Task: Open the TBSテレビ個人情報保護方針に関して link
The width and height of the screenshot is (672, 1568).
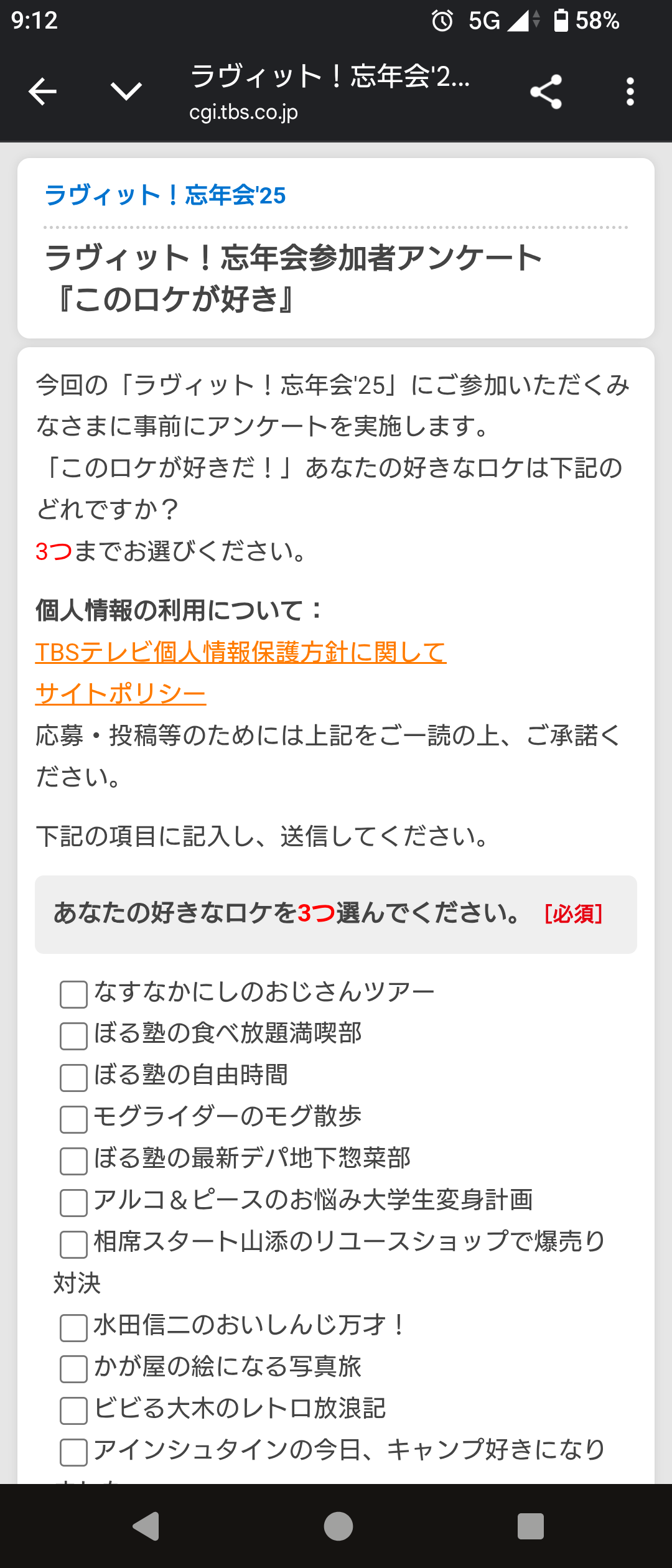Action: [x=241, y=652]
